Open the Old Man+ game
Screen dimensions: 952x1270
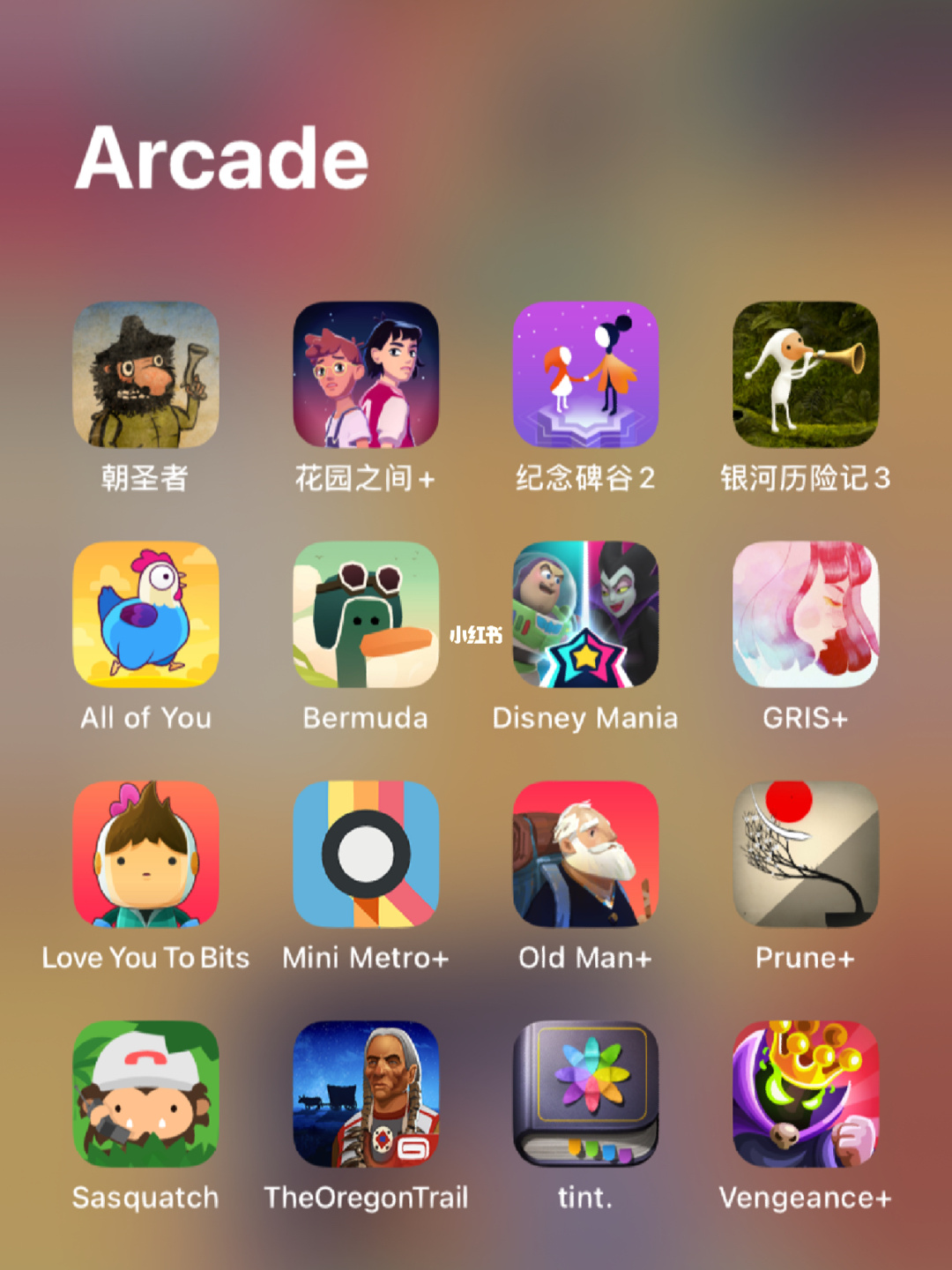click(585, 855)
